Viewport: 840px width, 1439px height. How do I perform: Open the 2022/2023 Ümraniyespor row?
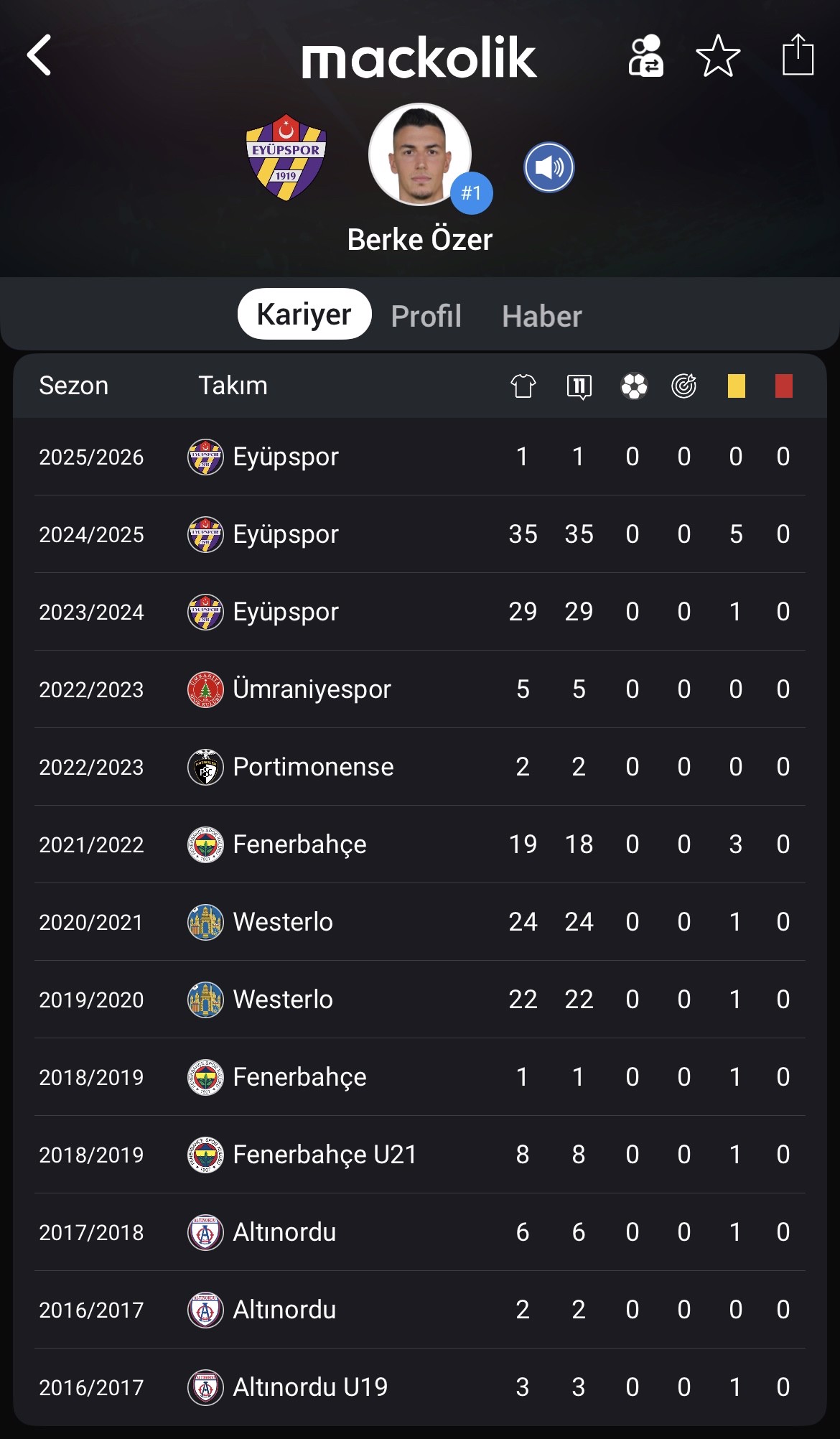pos(420,689)
